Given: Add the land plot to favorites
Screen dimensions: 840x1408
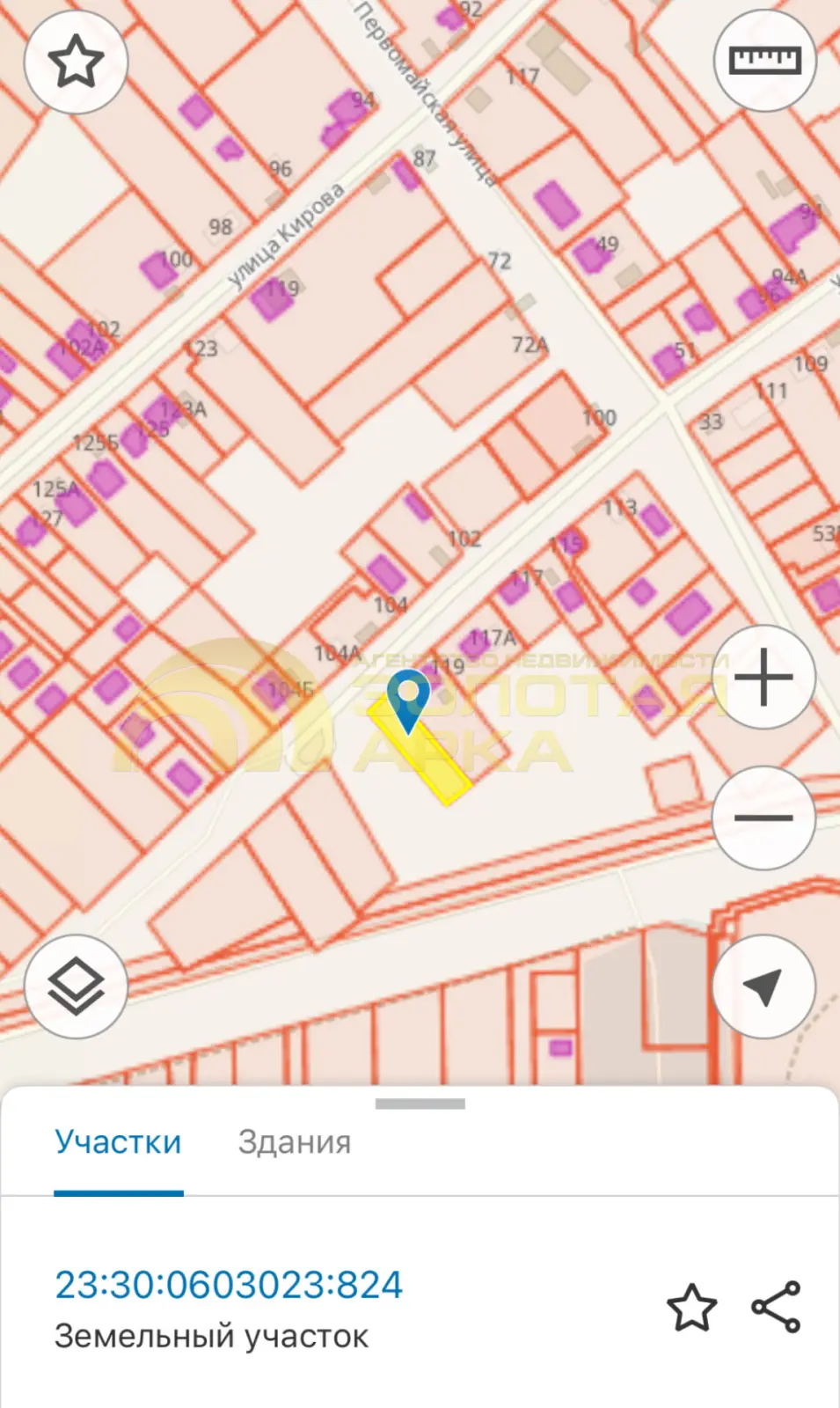Looking at the screenshot, I should click(692, 1307).
